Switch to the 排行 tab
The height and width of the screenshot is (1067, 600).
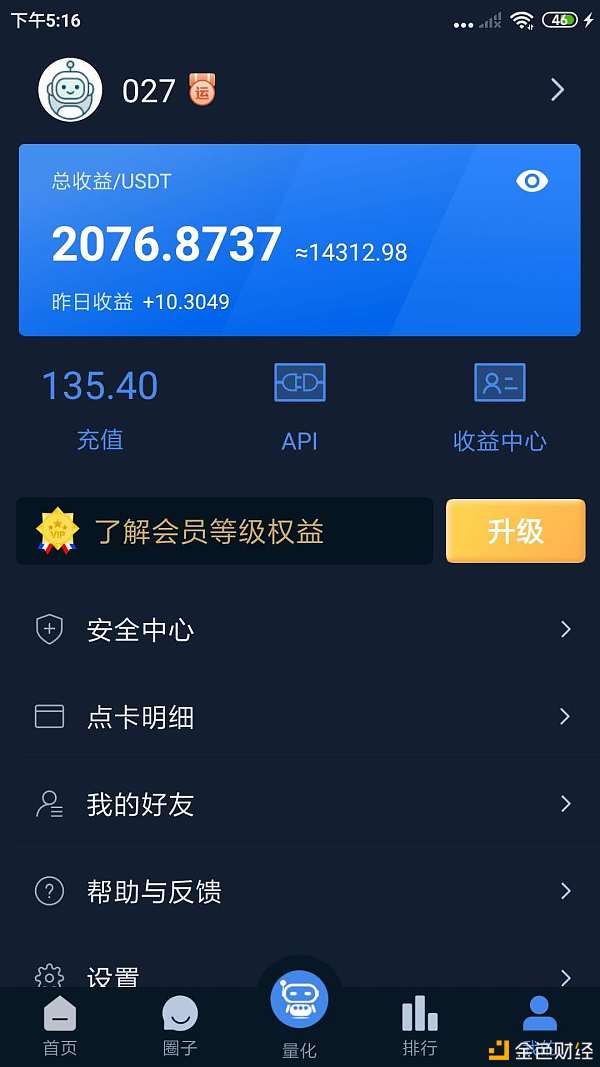(x=419, y=1026)
